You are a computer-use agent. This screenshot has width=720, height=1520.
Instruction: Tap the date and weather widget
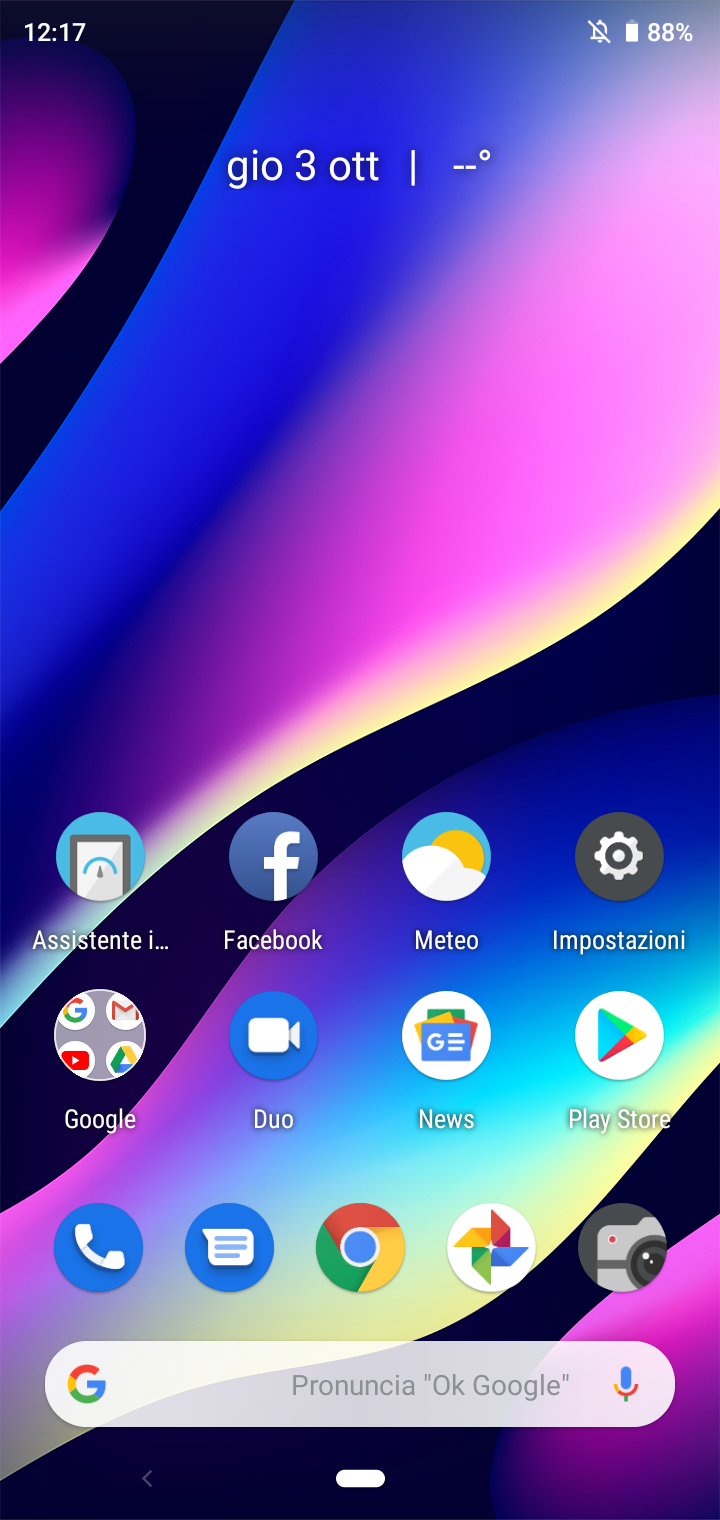click(359, 166)
